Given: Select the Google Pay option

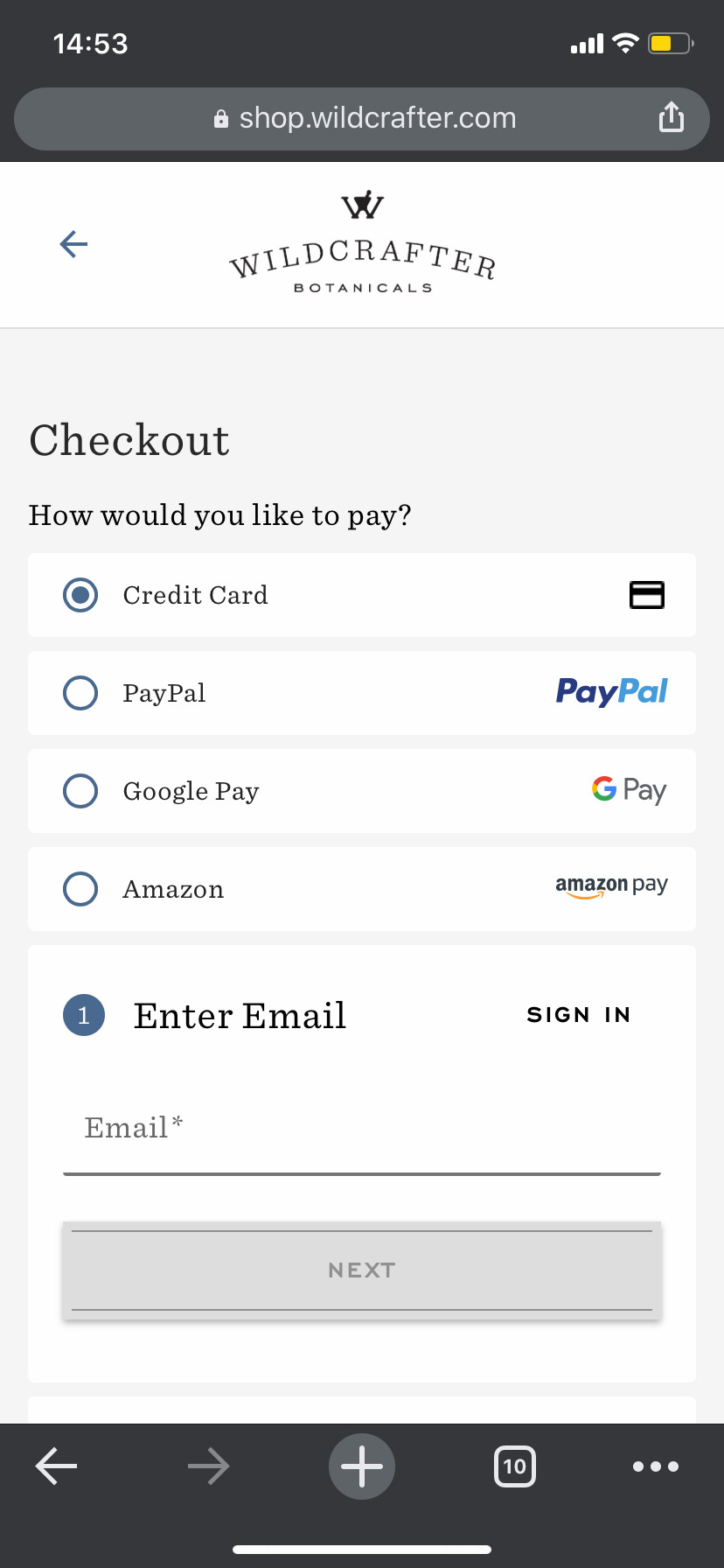Looking at the screenshot, I should [362, 791].
